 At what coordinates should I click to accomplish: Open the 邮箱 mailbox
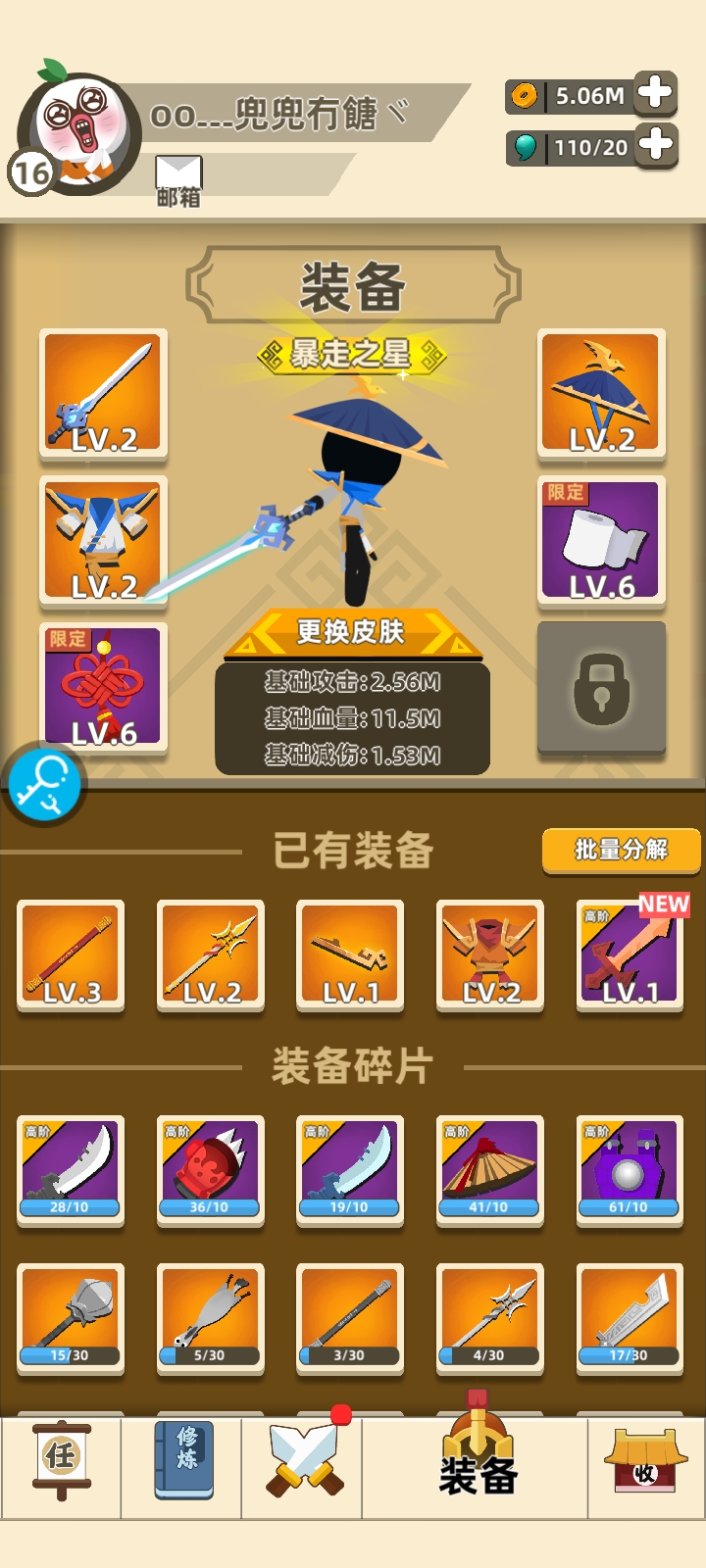178,180
